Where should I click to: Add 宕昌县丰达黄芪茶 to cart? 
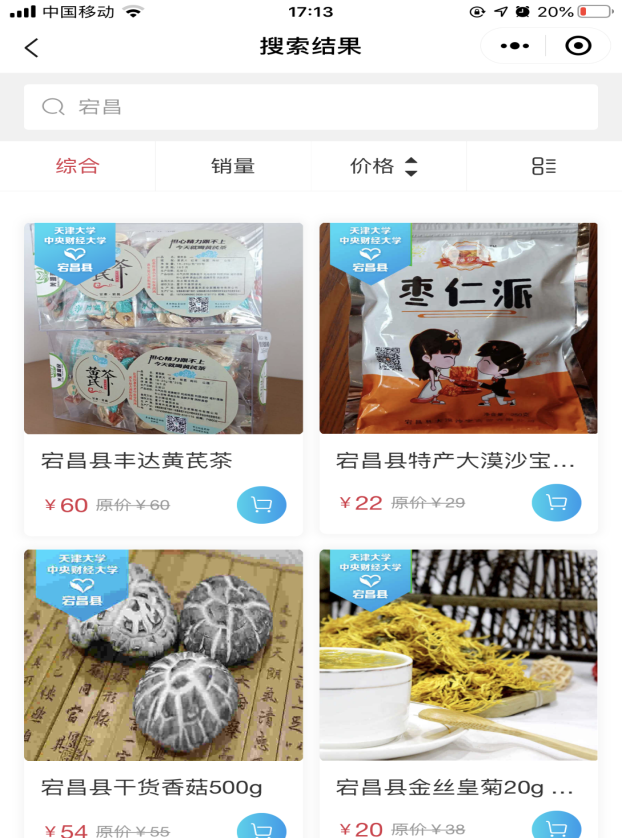(x=261, y=505)
